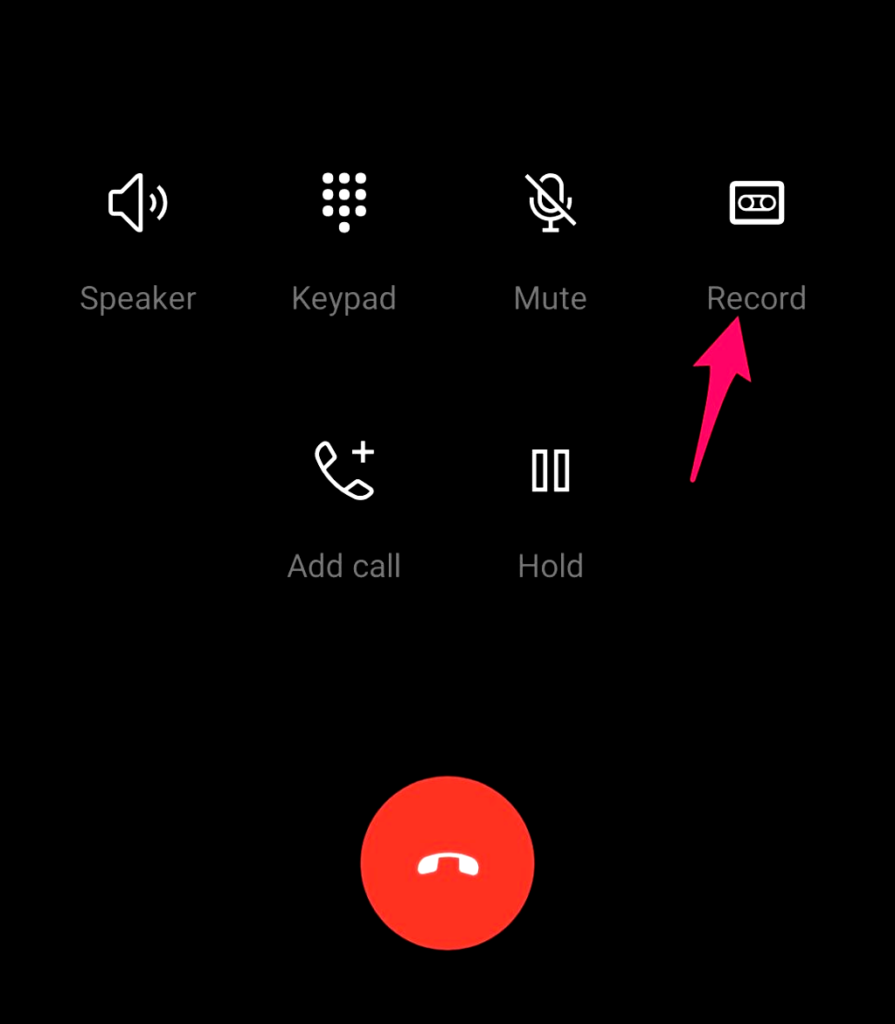Tap the phone-with-plus Add call icon
Viewport: 895px width, 1024px height.
[344, 470]
